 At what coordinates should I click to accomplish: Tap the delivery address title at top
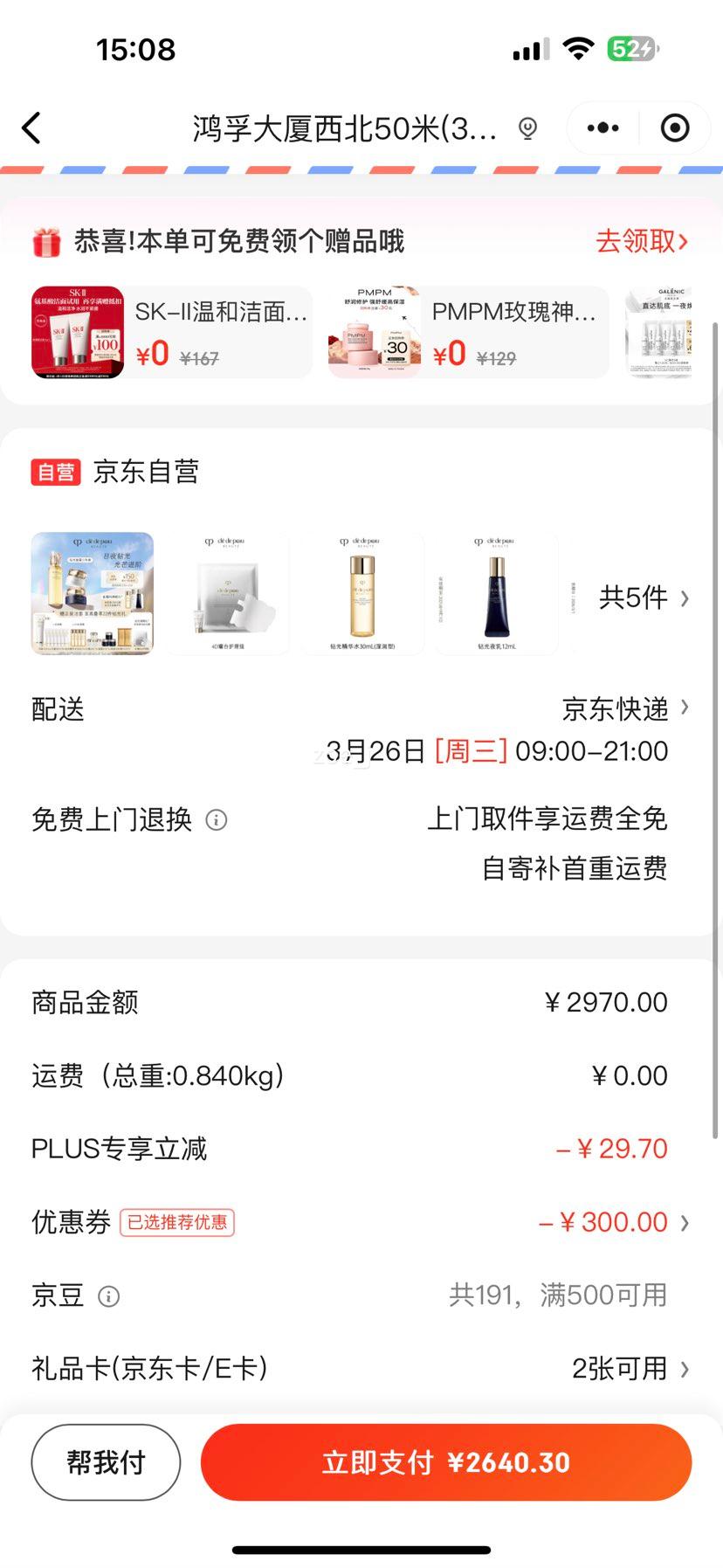coord(345,129)
